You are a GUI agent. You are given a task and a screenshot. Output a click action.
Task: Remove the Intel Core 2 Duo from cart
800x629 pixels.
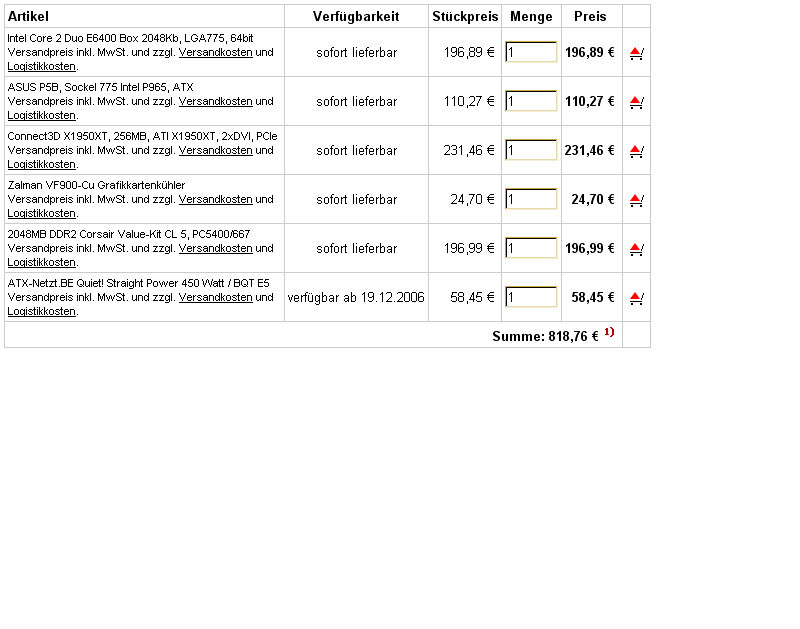pyautogui.click(x=636, y=53)
